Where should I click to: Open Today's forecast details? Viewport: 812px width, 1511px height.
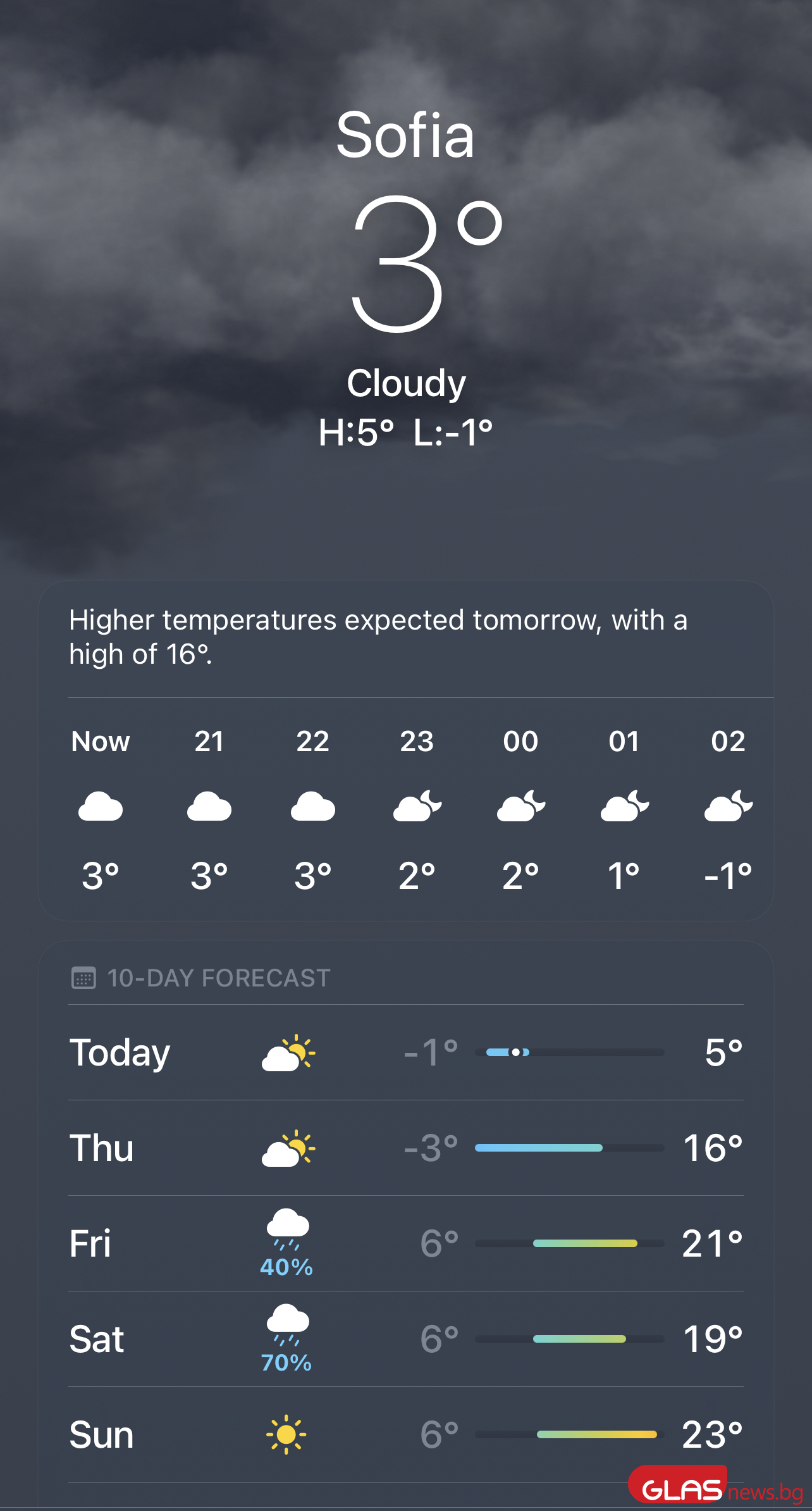tap(405, 1052)
